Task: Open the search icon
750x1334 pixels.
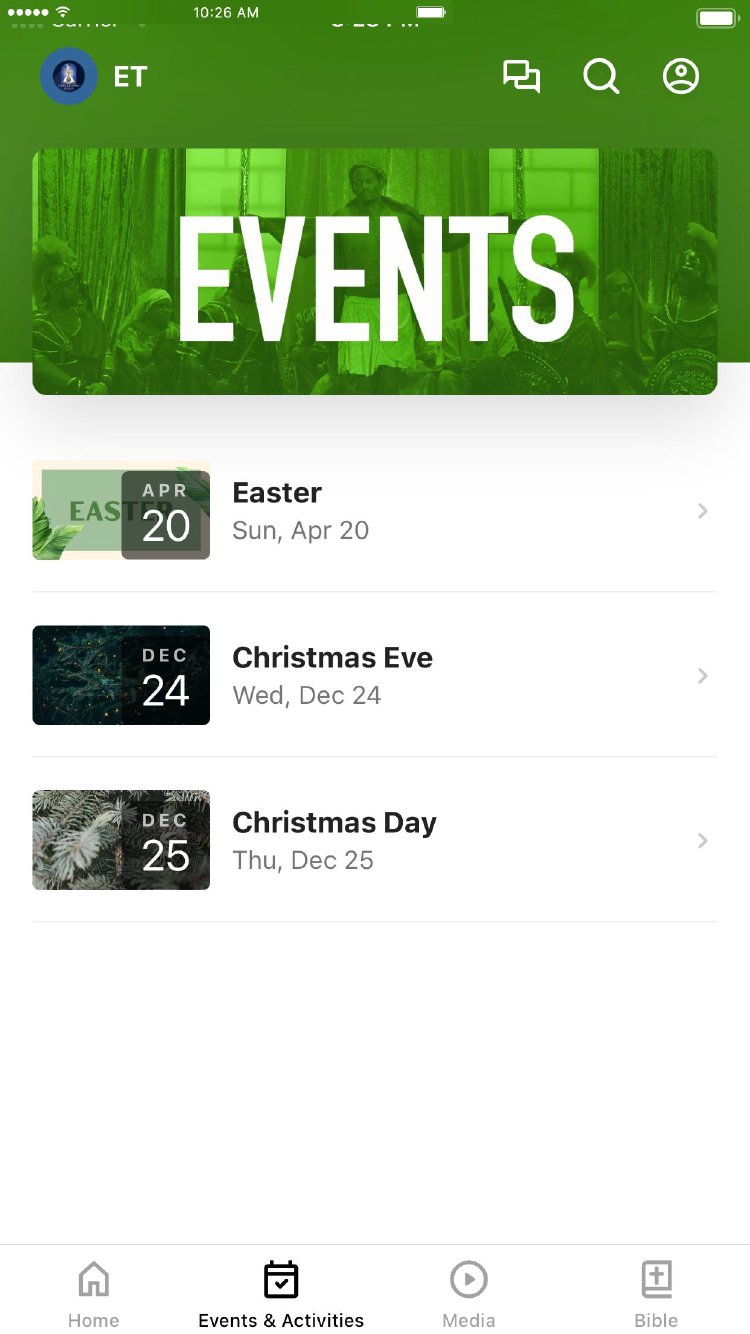Action: coord(601,77)
